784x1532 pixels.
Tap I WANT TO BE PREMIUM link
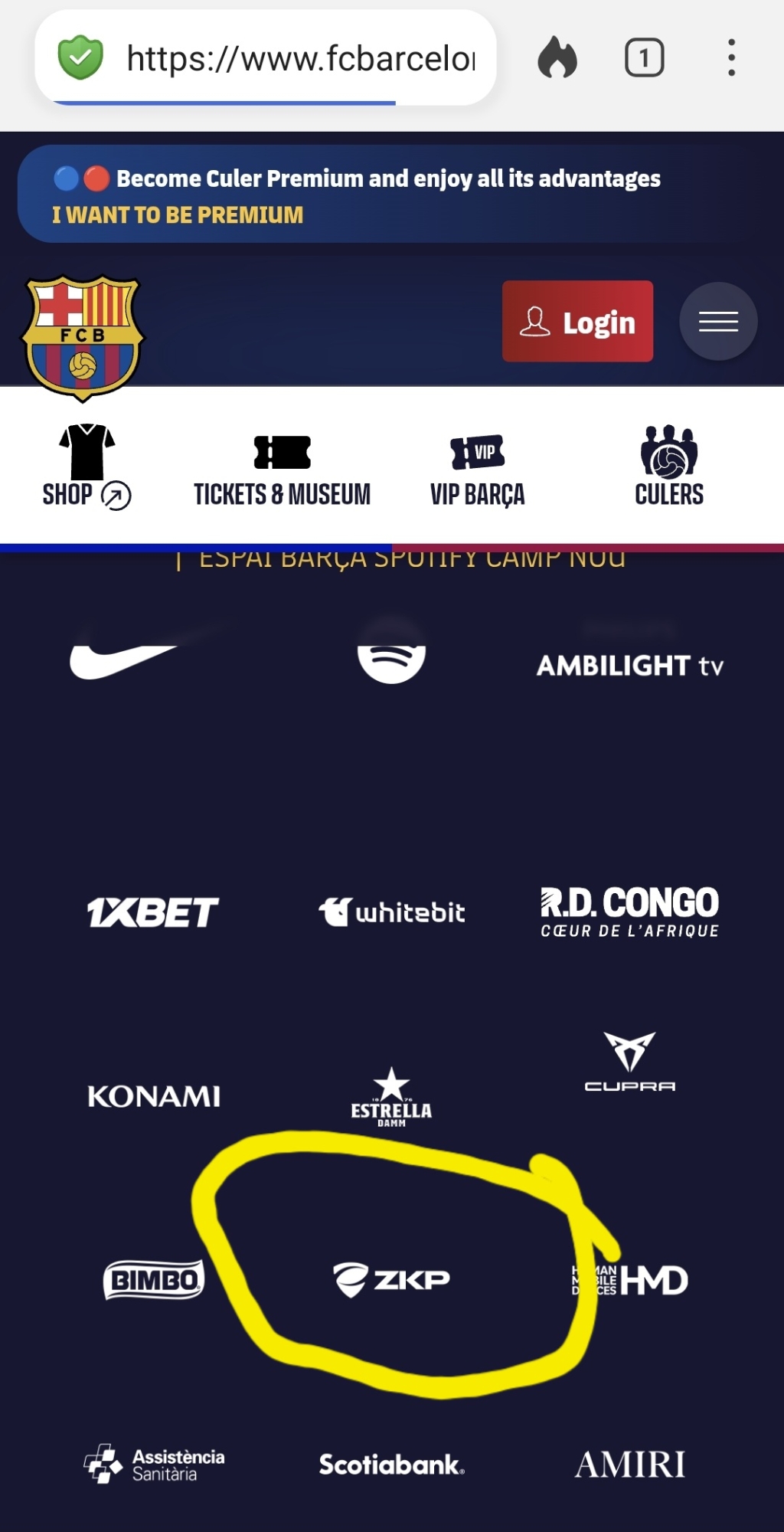[178, 215]
